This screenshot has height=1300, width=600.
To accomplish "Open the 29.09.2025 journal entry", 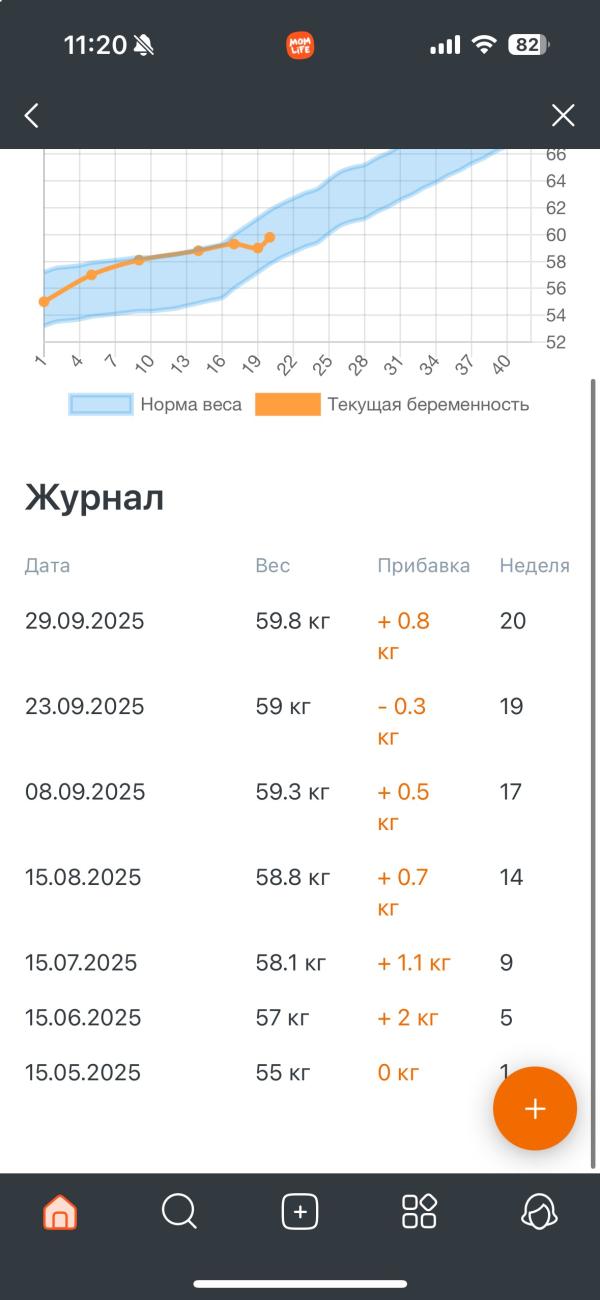I will pos(298,636).
